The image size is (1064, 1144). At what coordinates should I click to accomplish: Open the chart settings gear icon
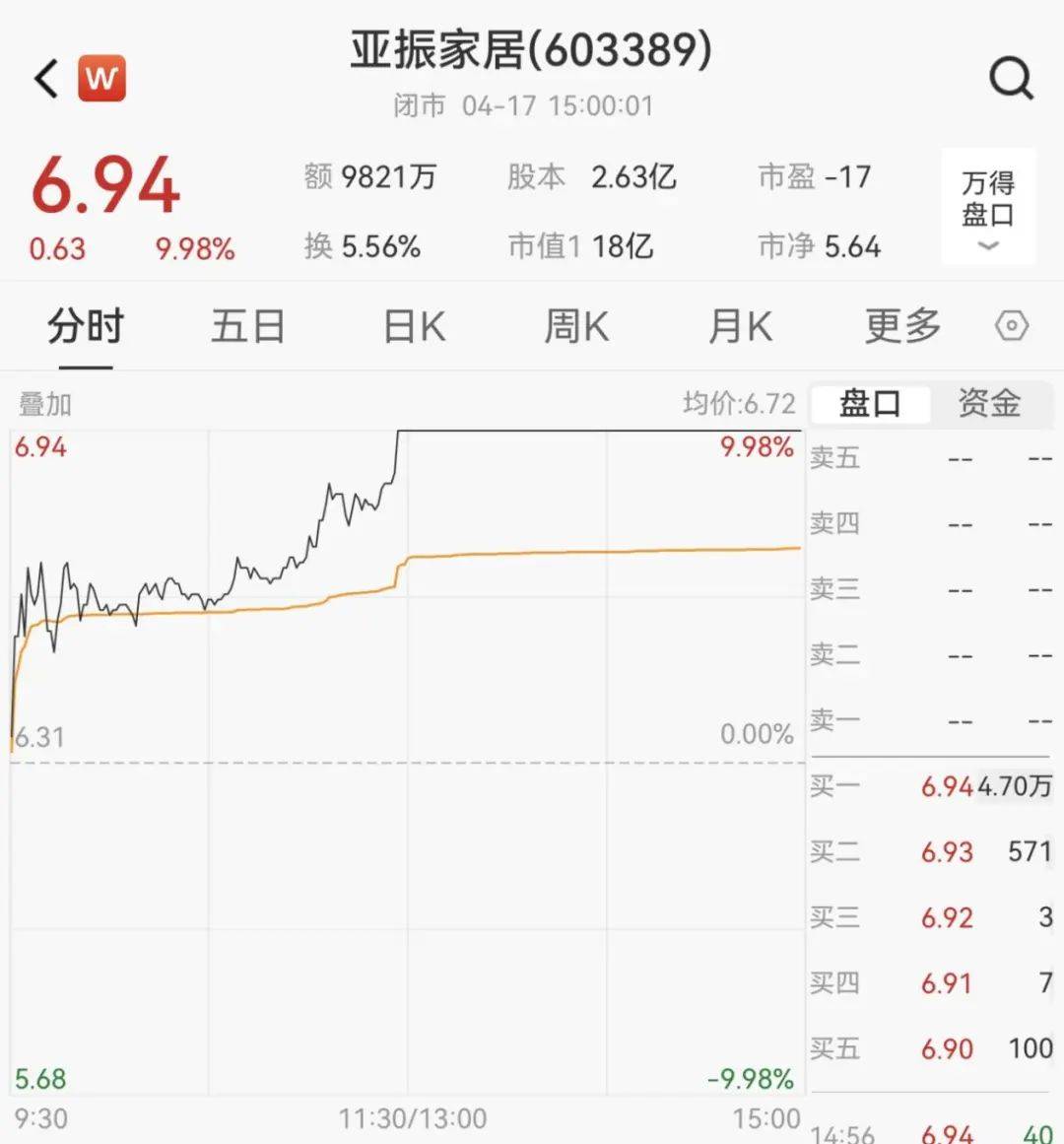tap(1012, 325)
